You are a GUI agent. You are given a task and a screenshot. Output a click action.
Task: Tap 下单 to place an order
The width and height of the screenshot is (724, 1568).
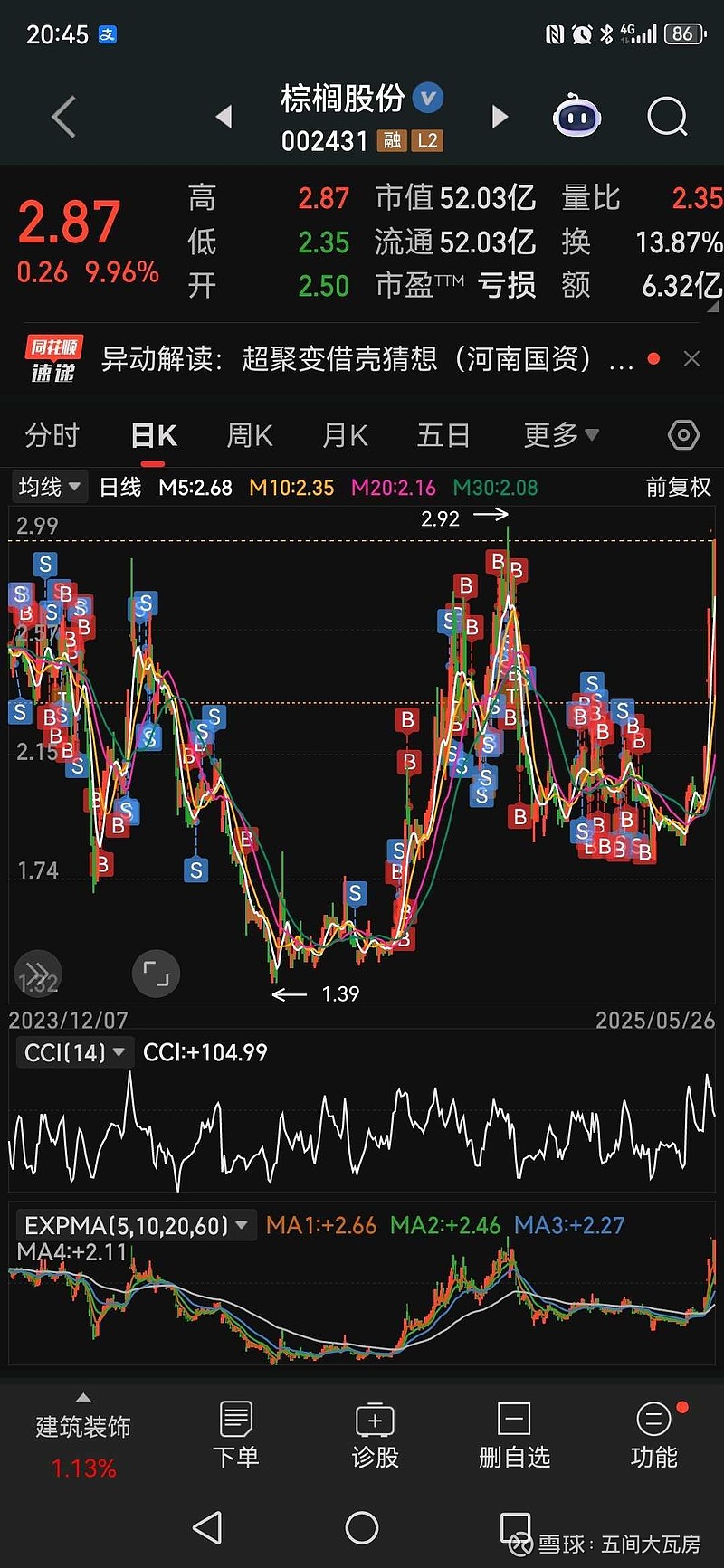coord(235,1436)
